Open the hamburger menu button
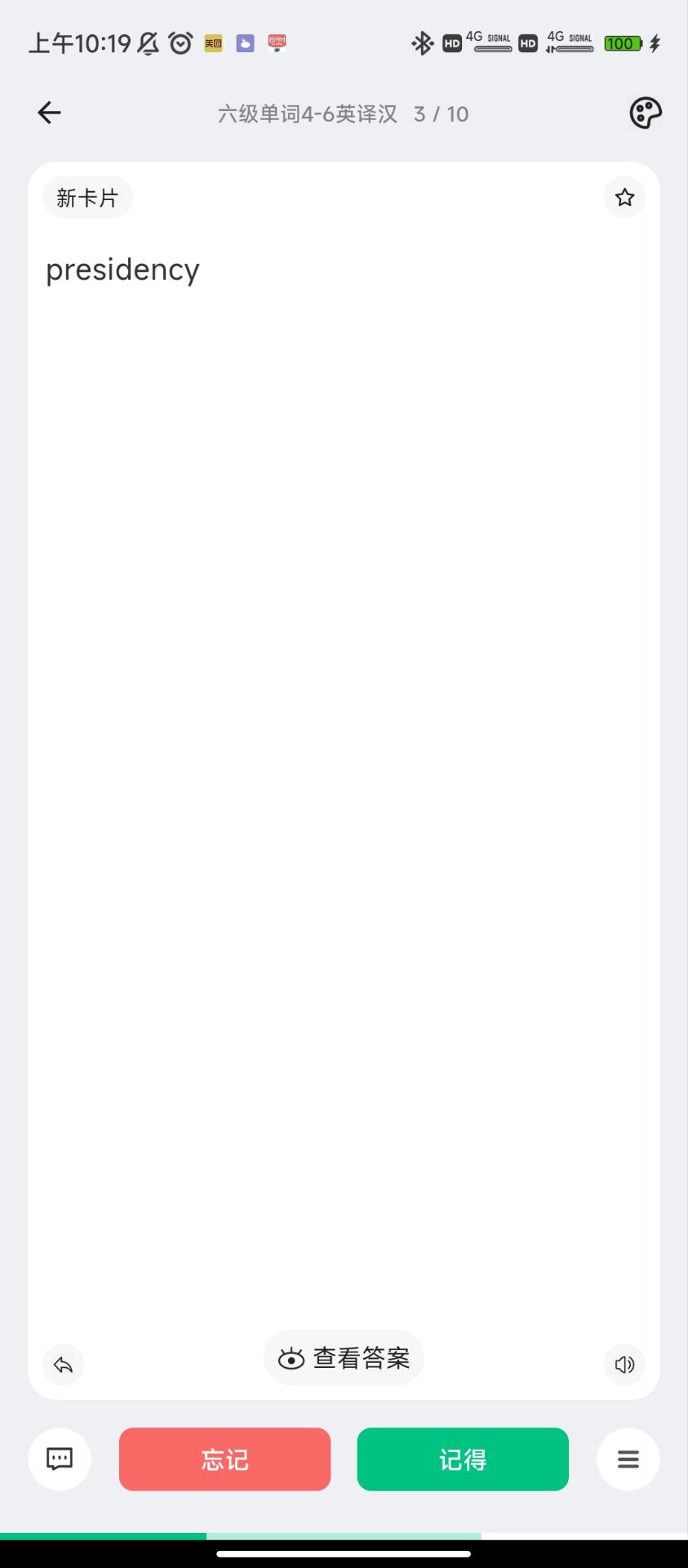This screenshot has width=688, height=1568. (x=628, y=1459)
